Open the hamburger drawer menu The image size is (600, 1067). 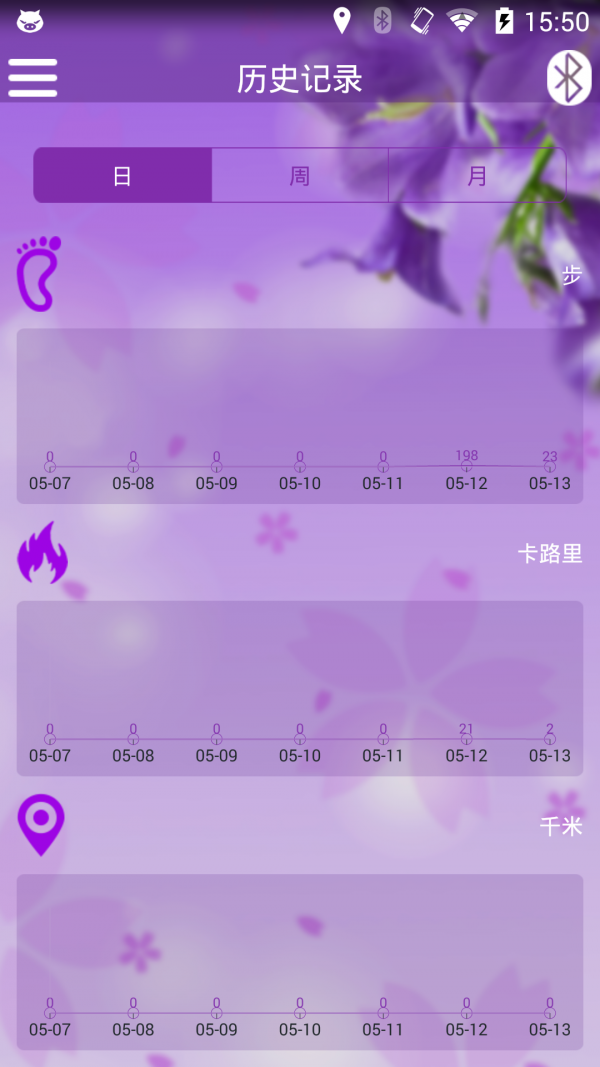pyautogui.click(x=32, y=78)
